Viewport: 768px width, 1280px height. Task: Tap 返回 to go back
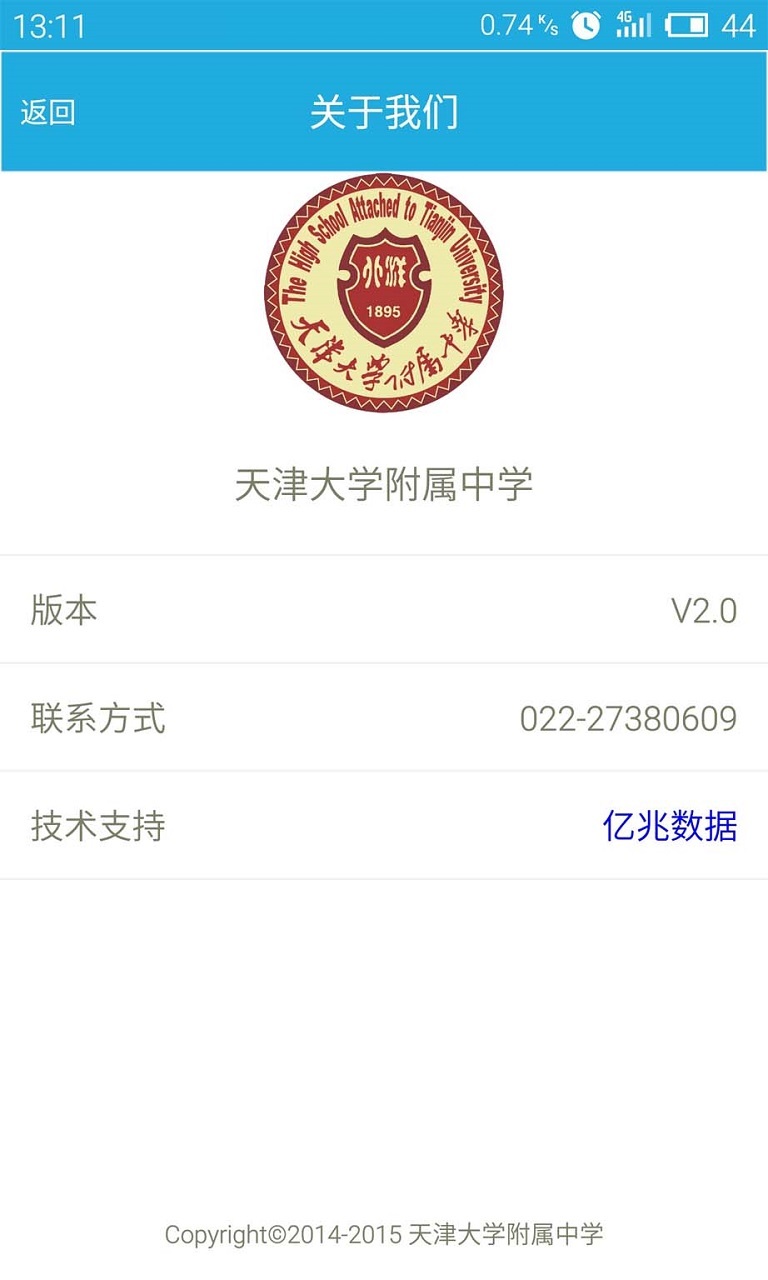pyautogui.click(x=48, y=112)
